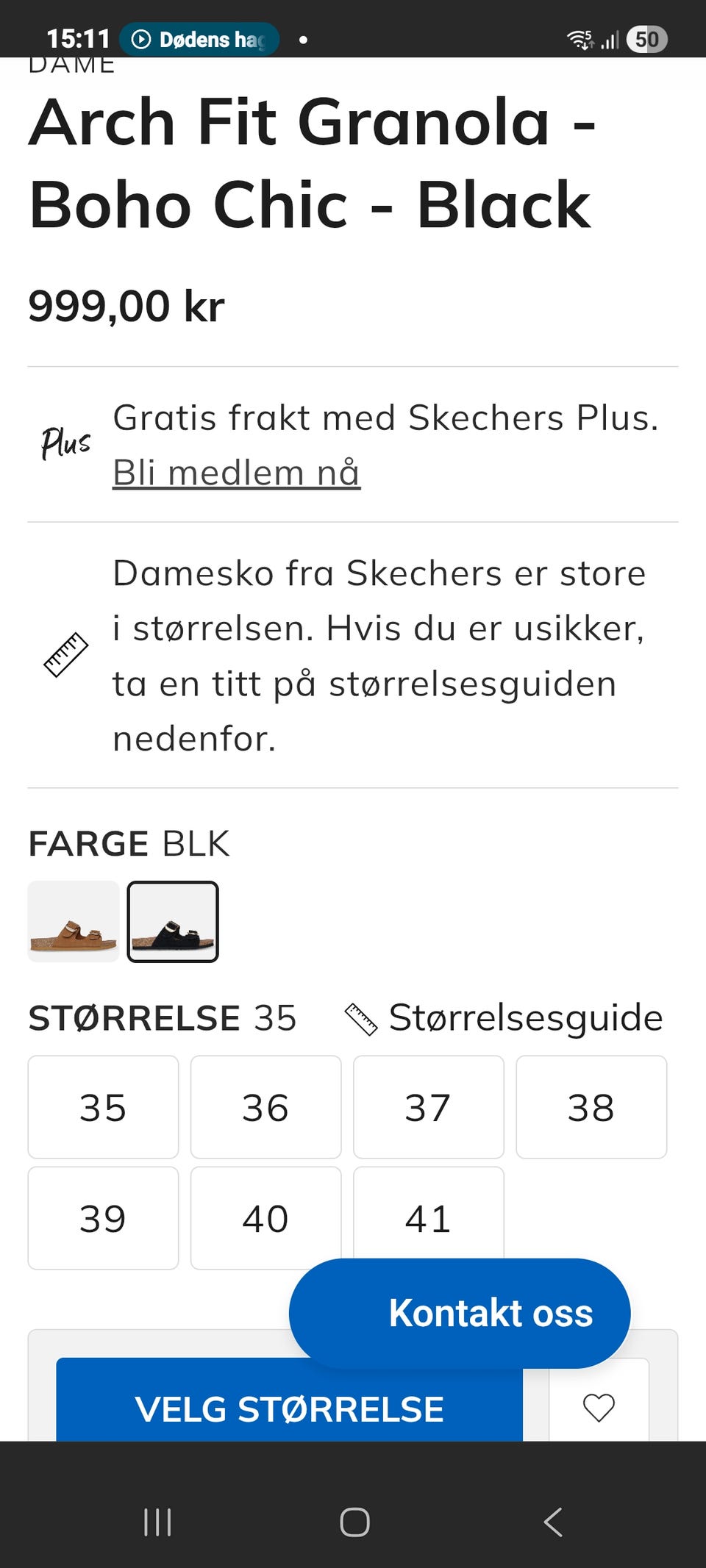Tap the heart wishlist icon
This screenshot has height=1568, width=706.
tap(599, 1409)
